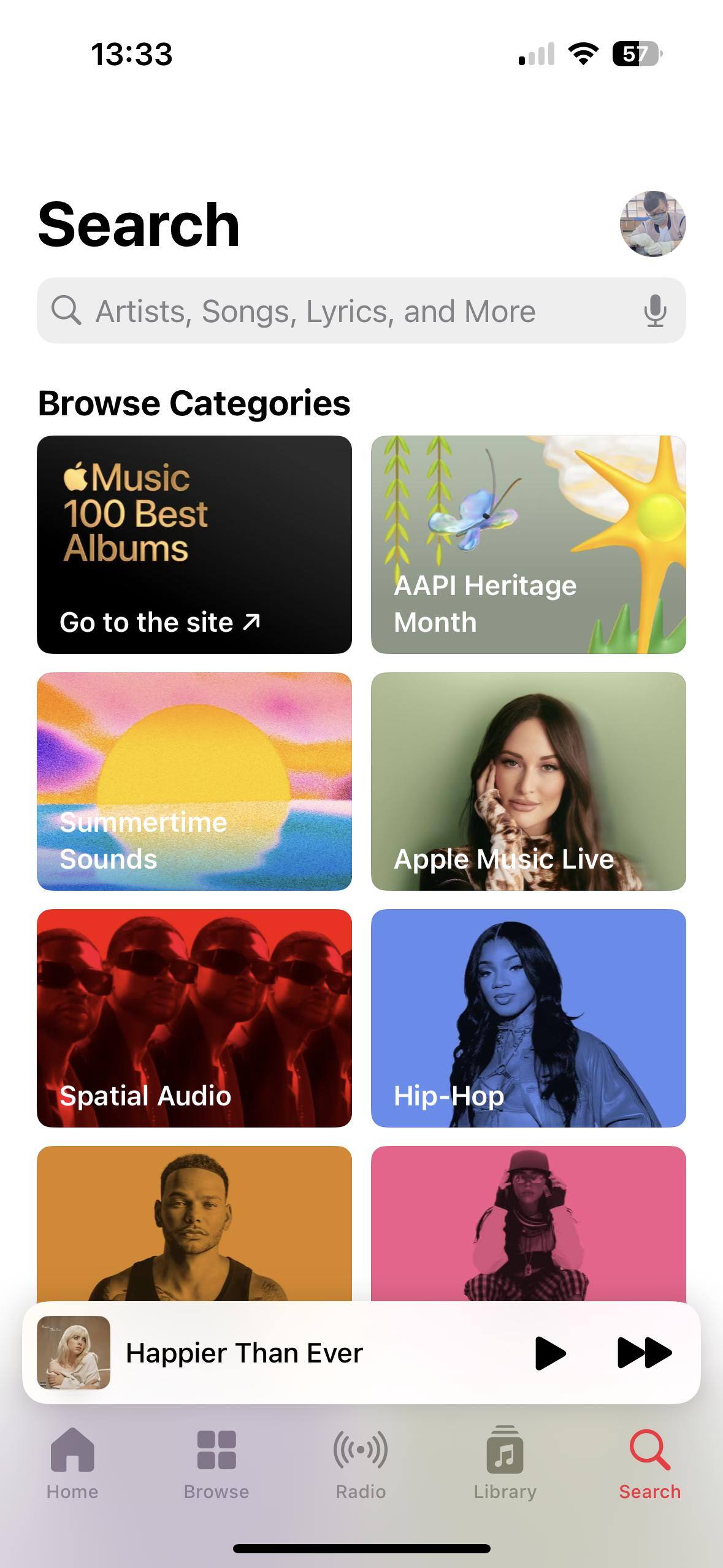Select the Search tab
723x1568 pixels.
649,1463
